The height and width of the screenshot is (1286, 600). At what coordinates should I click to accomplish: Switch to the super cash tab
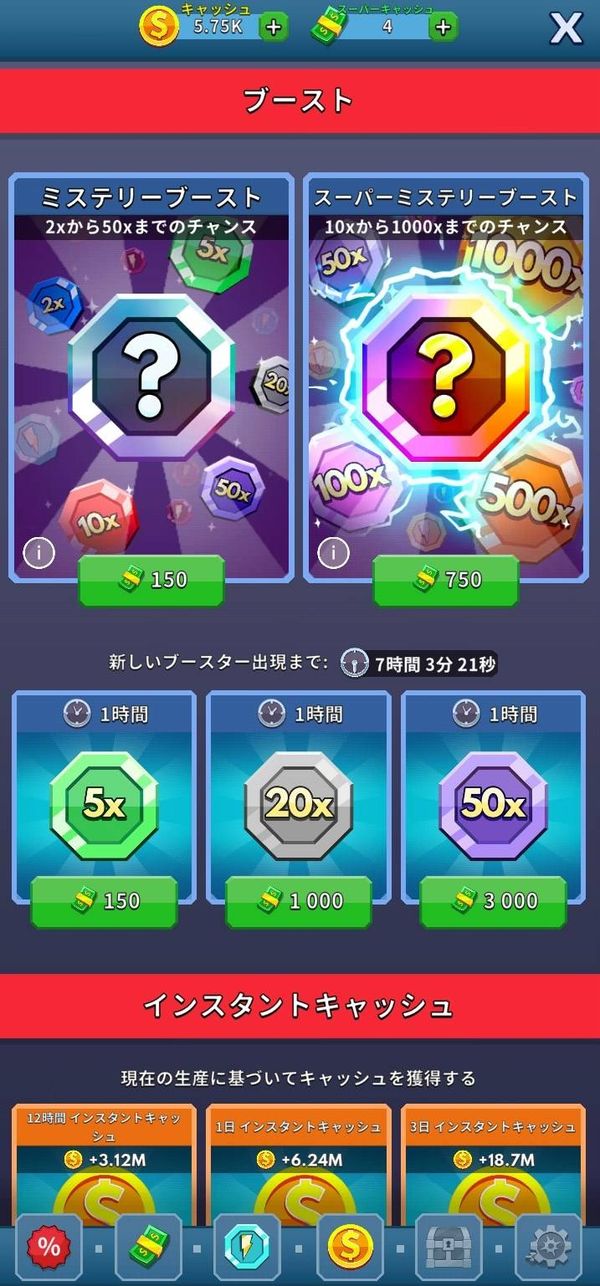pos(149,1247)
